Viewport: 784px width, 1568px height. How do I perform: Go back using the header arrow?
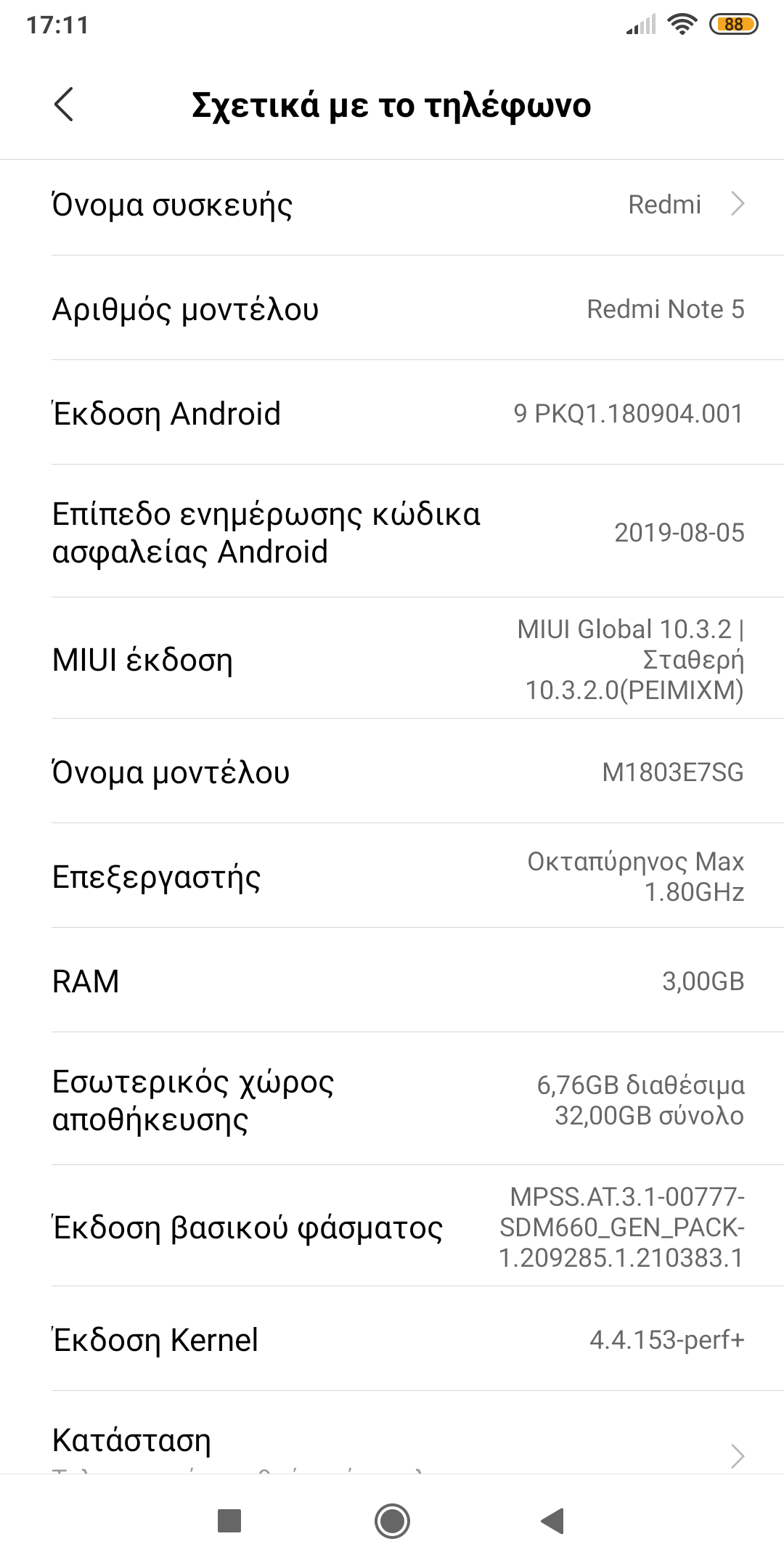[x=64, y=105]
